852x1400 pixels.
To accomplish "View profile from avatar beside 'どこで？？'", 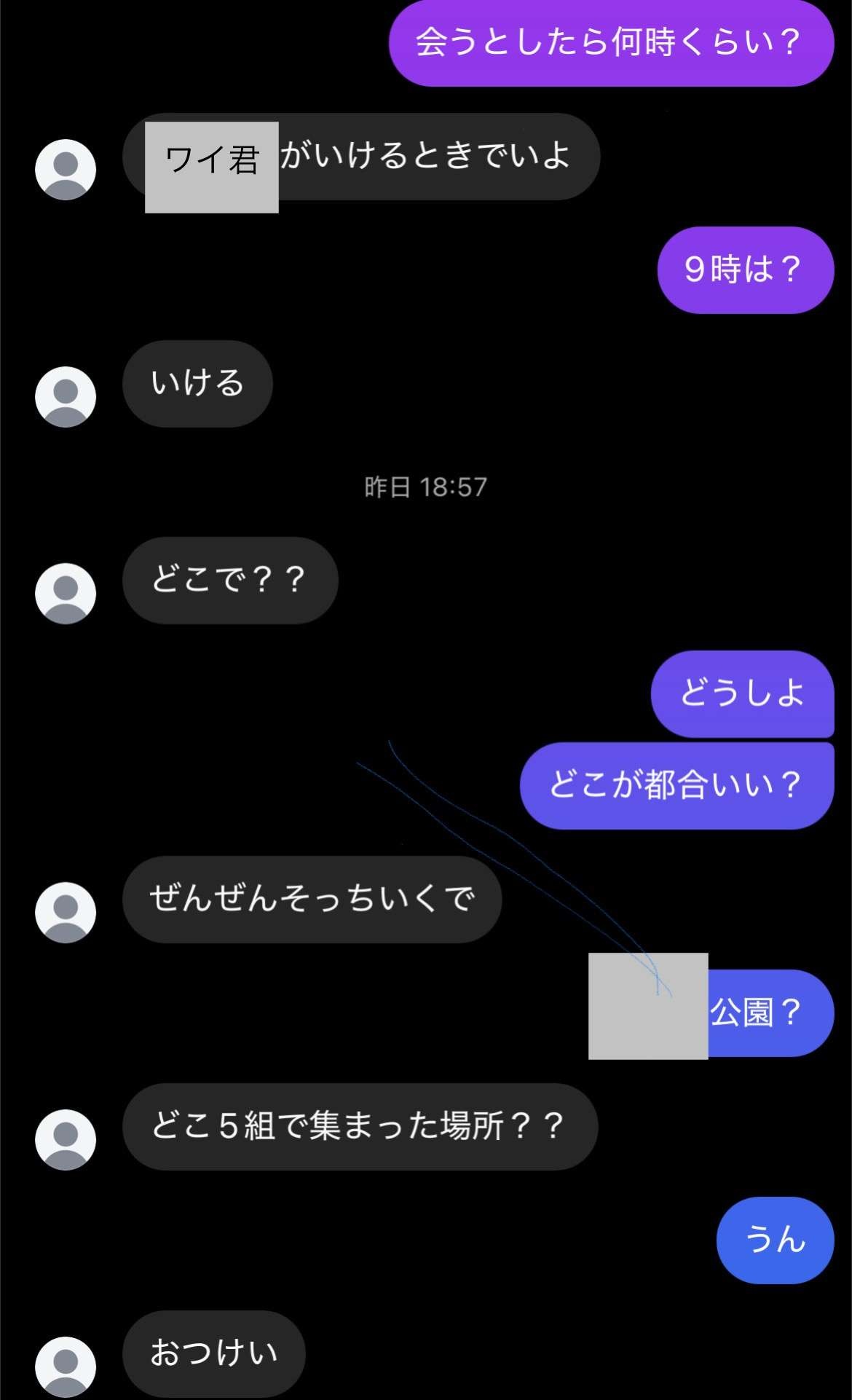I will (x=66, y=594).
